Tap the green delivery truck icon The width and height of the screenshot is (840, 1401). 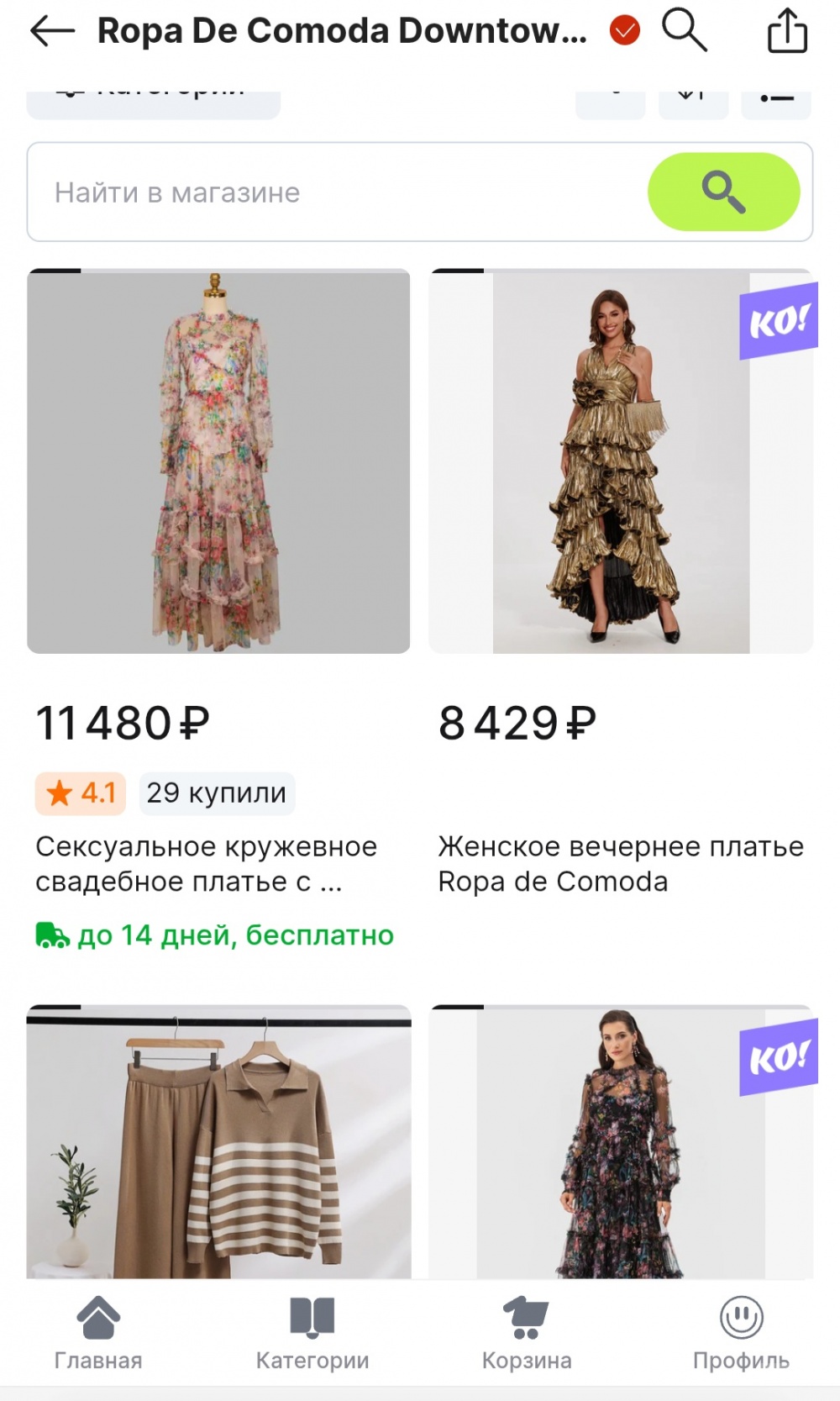point(51,935)
